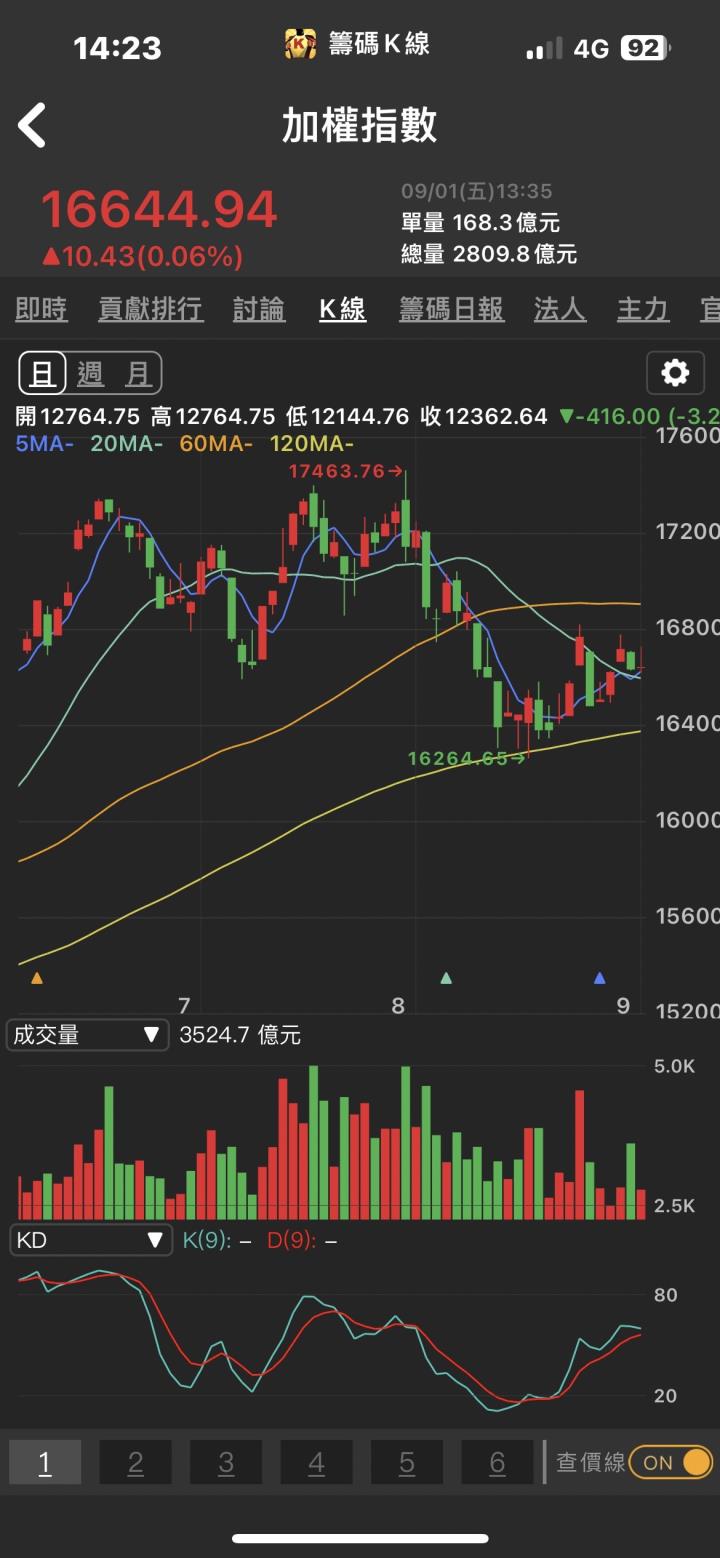Select indicator preset 2
720x1558 pixels.
tap(136, 1463)
